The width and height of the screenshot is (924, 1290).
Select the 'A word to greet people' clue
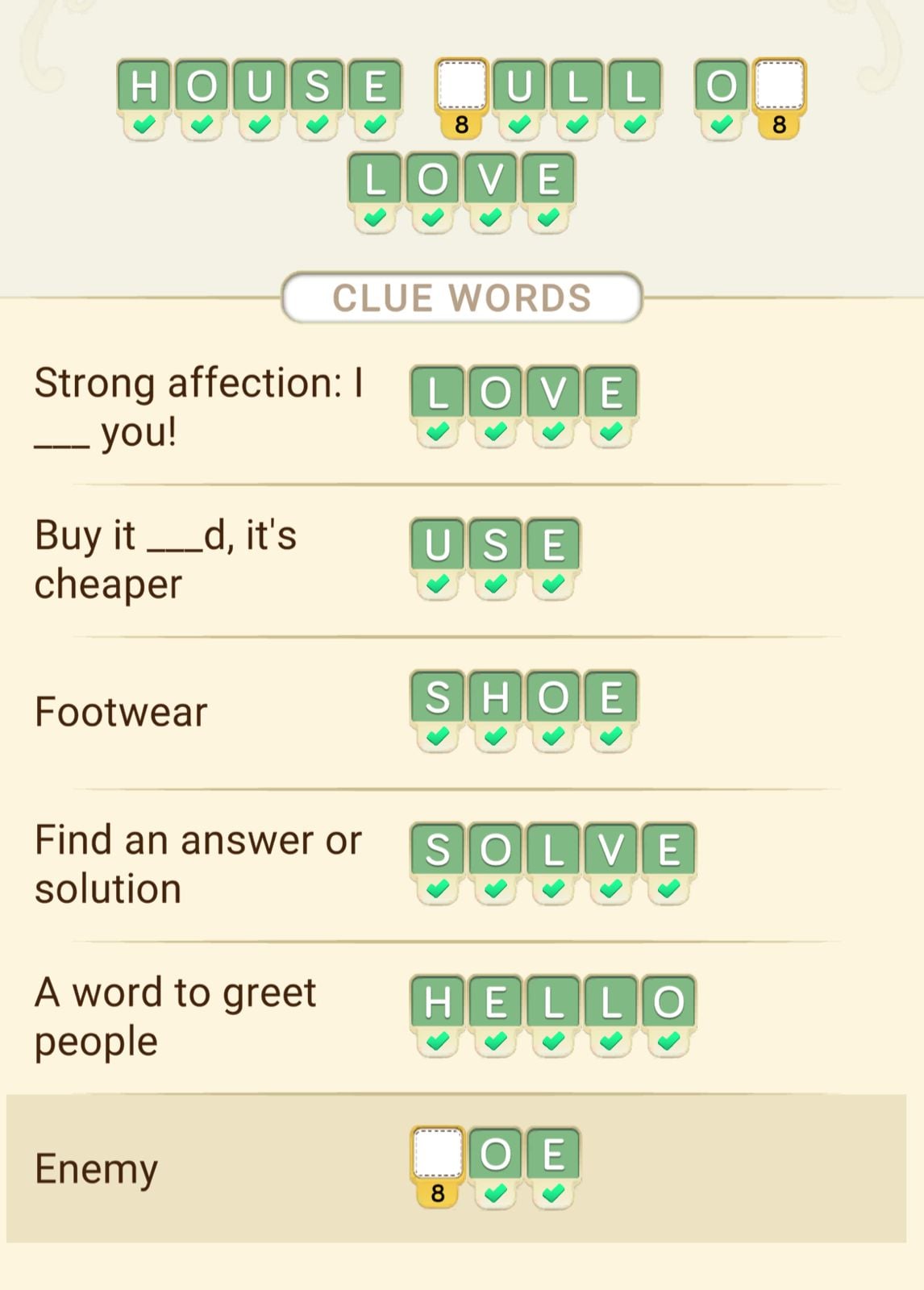pyautogui.click(x=175, y=1016)
